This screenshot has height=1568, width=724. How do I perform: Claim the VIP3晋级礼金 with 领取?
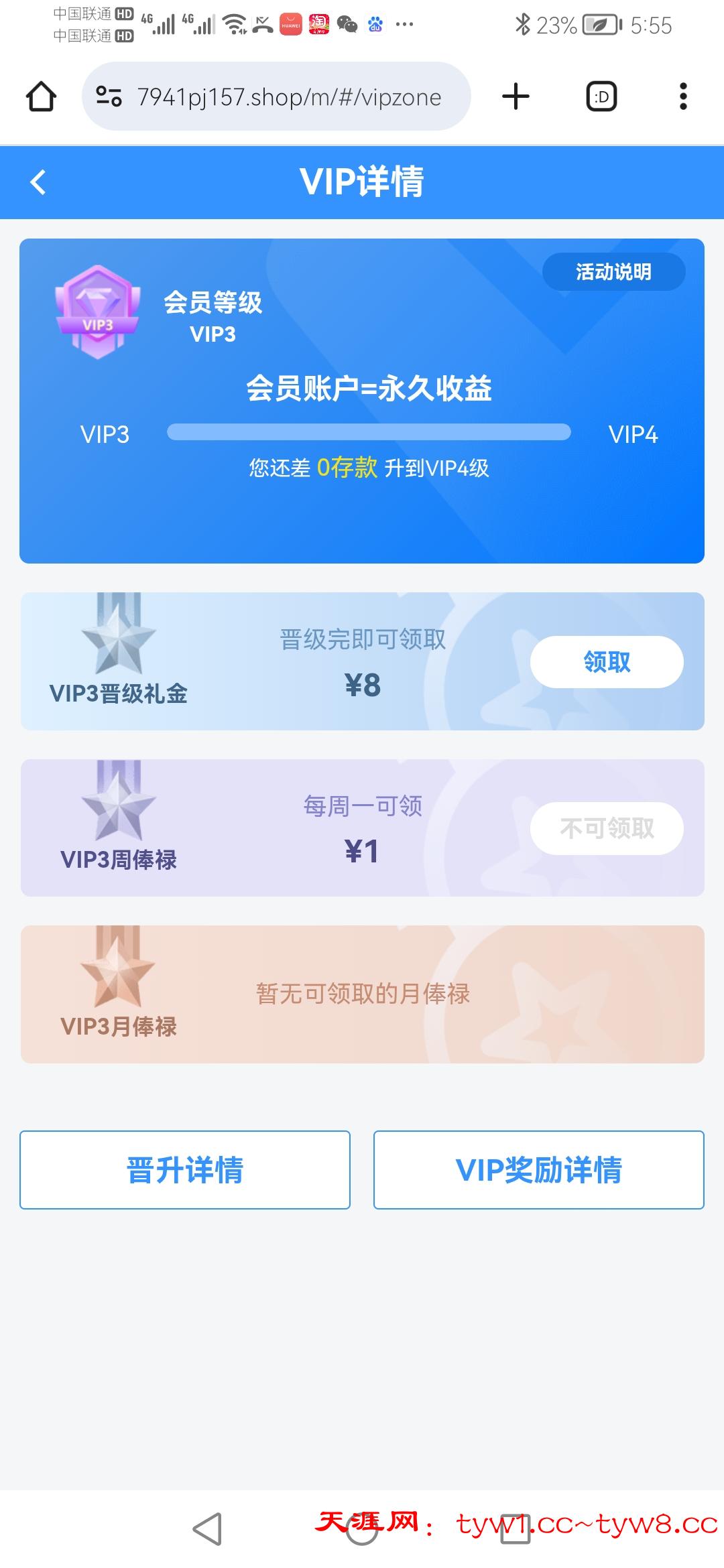(x=607, y=662)
